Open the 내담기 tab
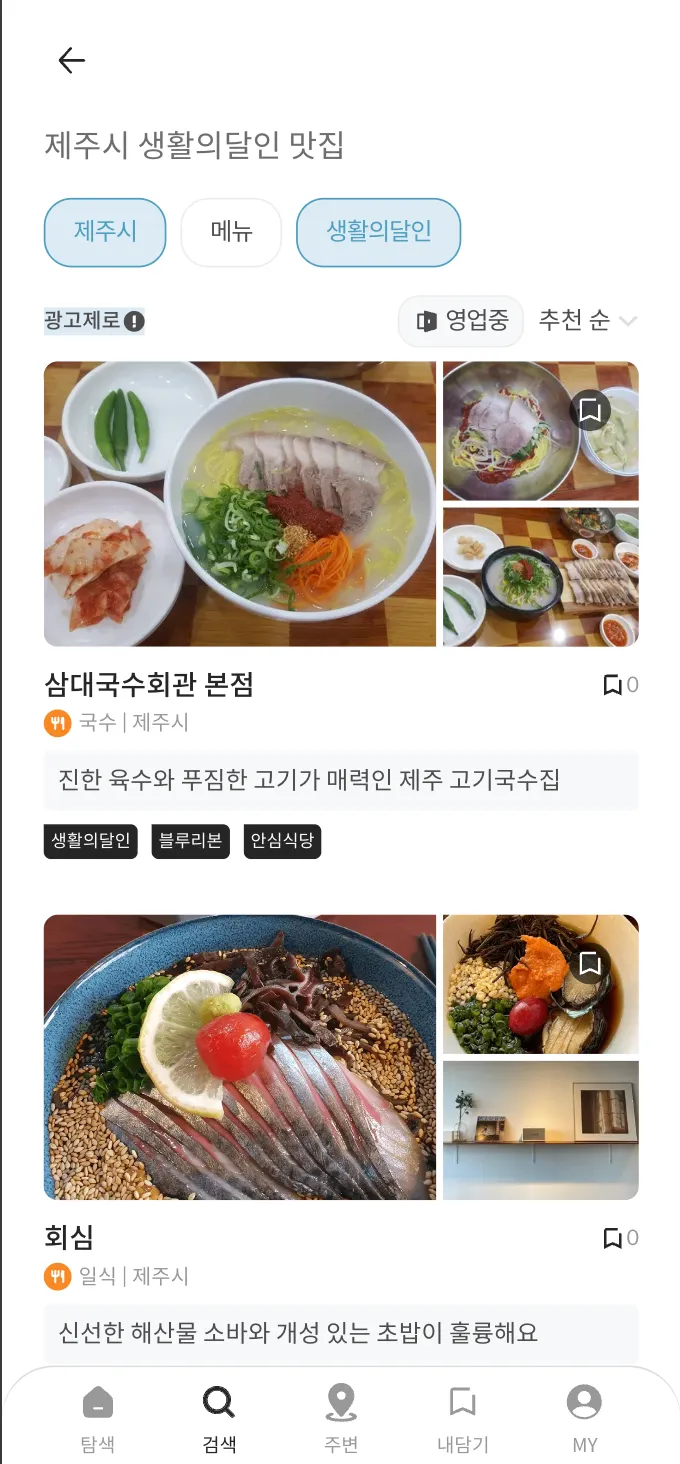Viewport: 680px width, 1464px height. (x=463, y=1417)
